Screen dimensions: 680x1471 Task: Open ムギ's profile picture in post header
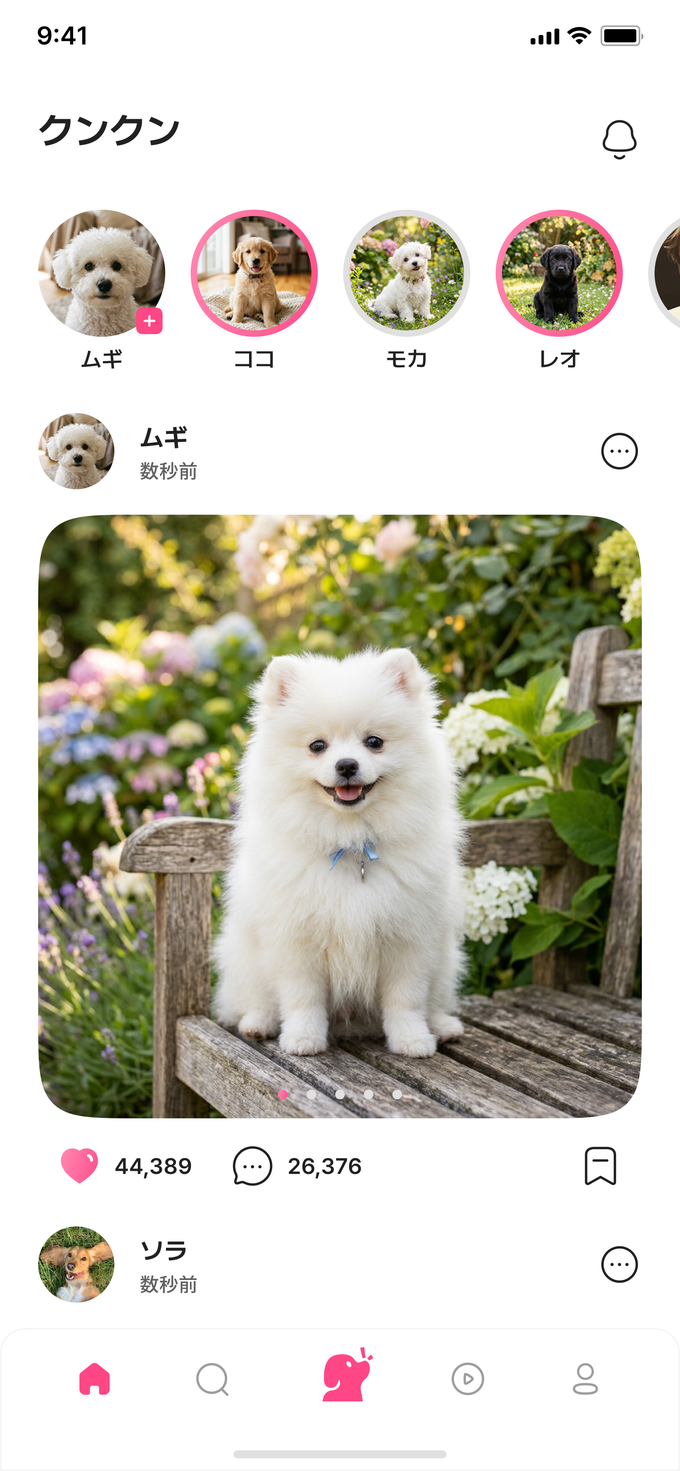tap(76, 451)
